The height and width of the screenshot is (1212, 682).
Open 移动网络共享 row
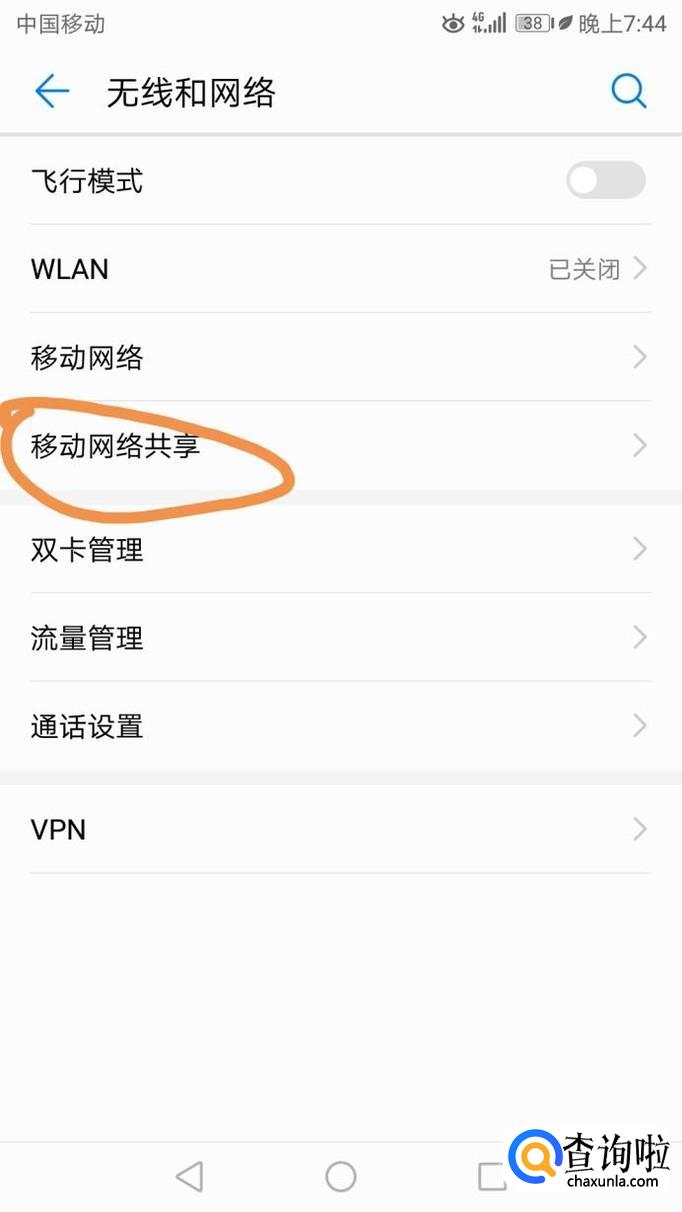tap(341, 445)
